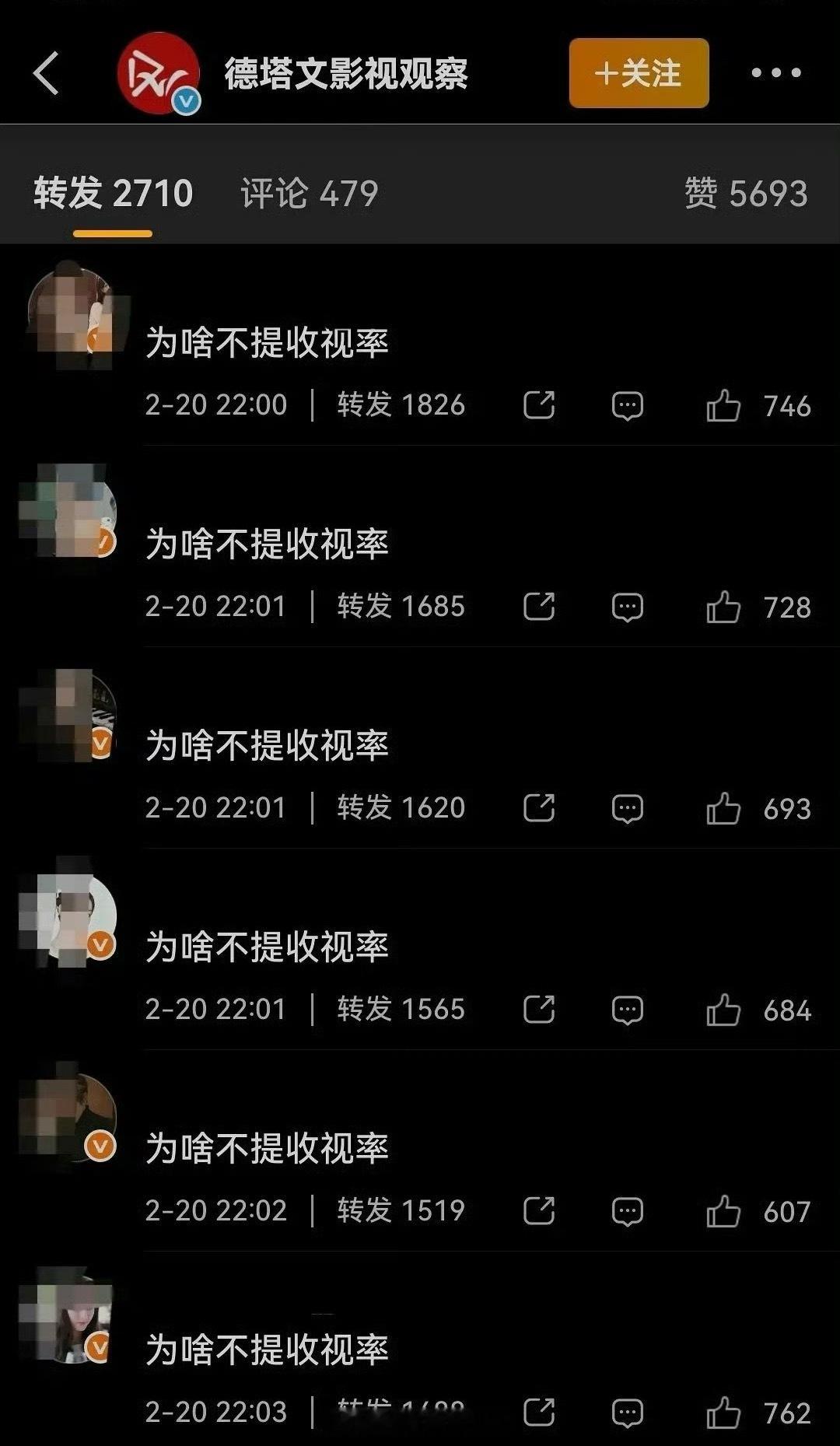840x1446 pixels.
Task: Switch to the 评论 479 tab
Action: 307,194
